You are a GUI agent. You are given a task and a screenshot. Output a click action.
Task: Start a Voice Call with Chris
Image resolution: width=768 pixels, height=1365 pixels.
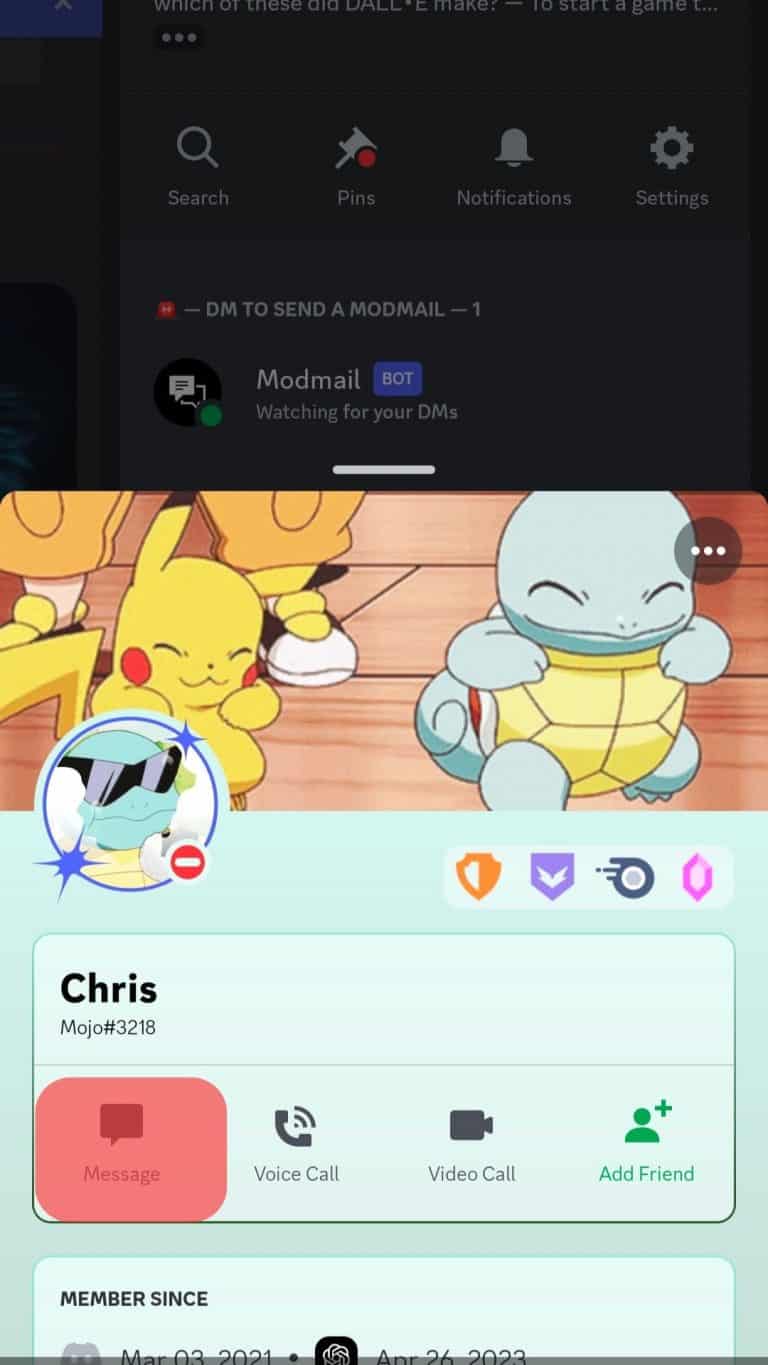[296, 1148]
